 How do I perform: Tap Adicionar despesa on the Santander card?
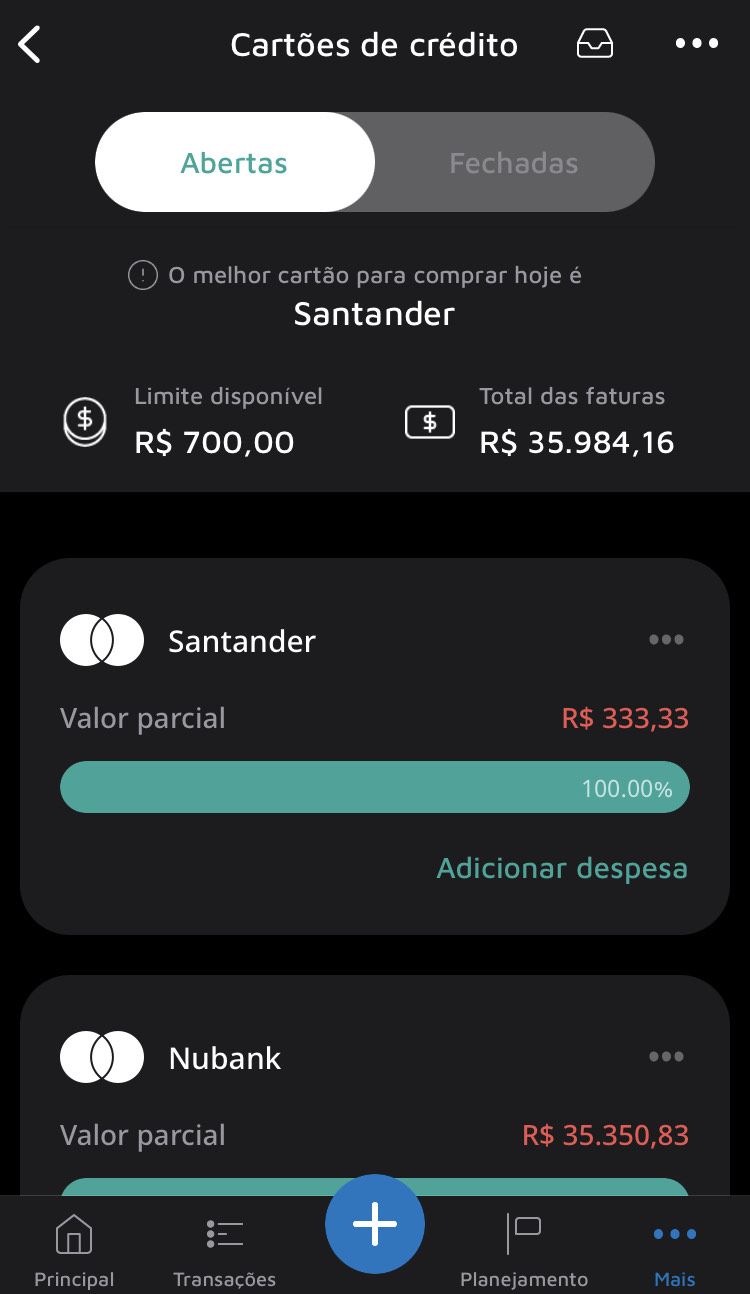562,868
